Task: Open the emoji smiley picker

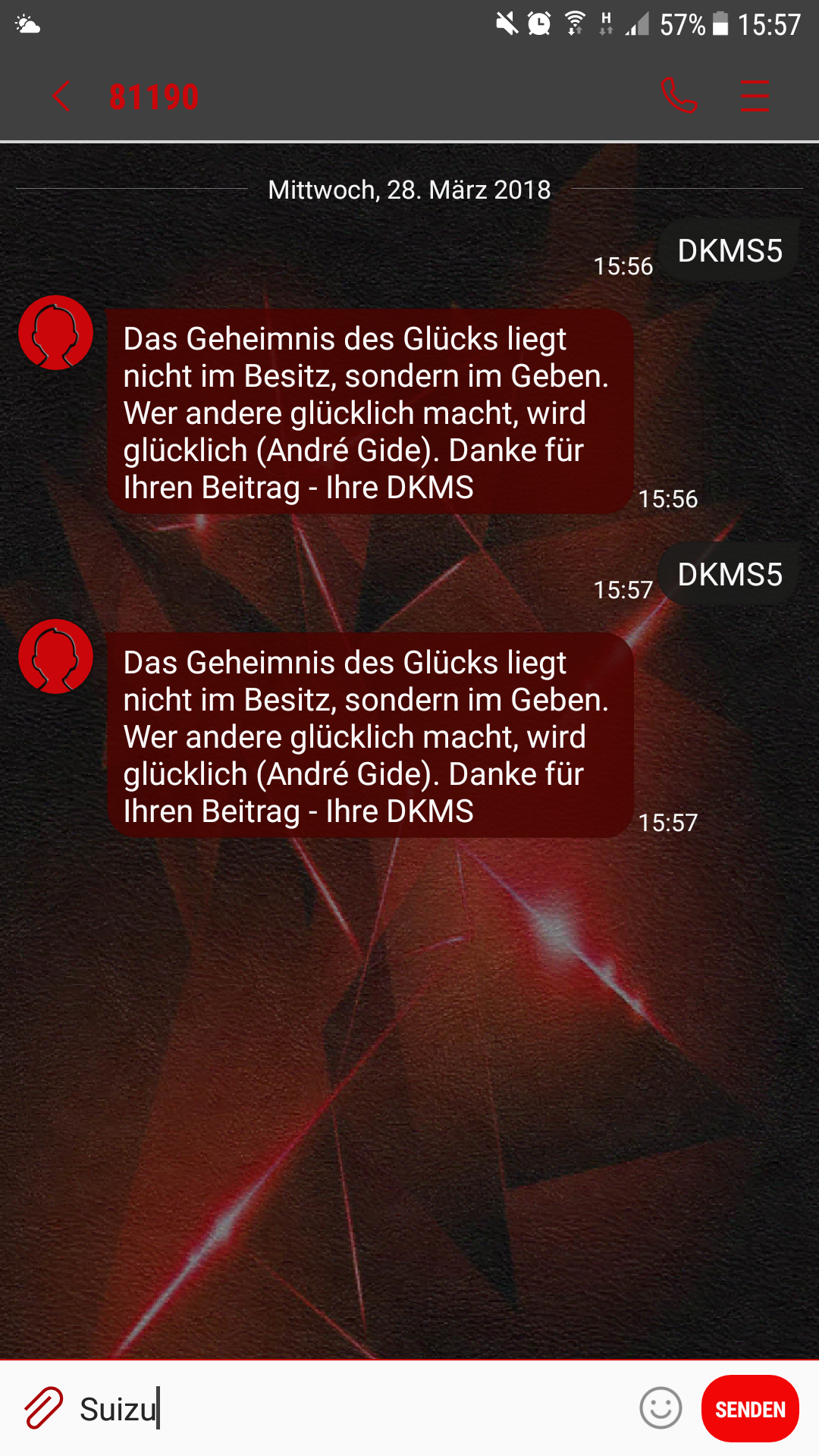Action: [661, 1408]
